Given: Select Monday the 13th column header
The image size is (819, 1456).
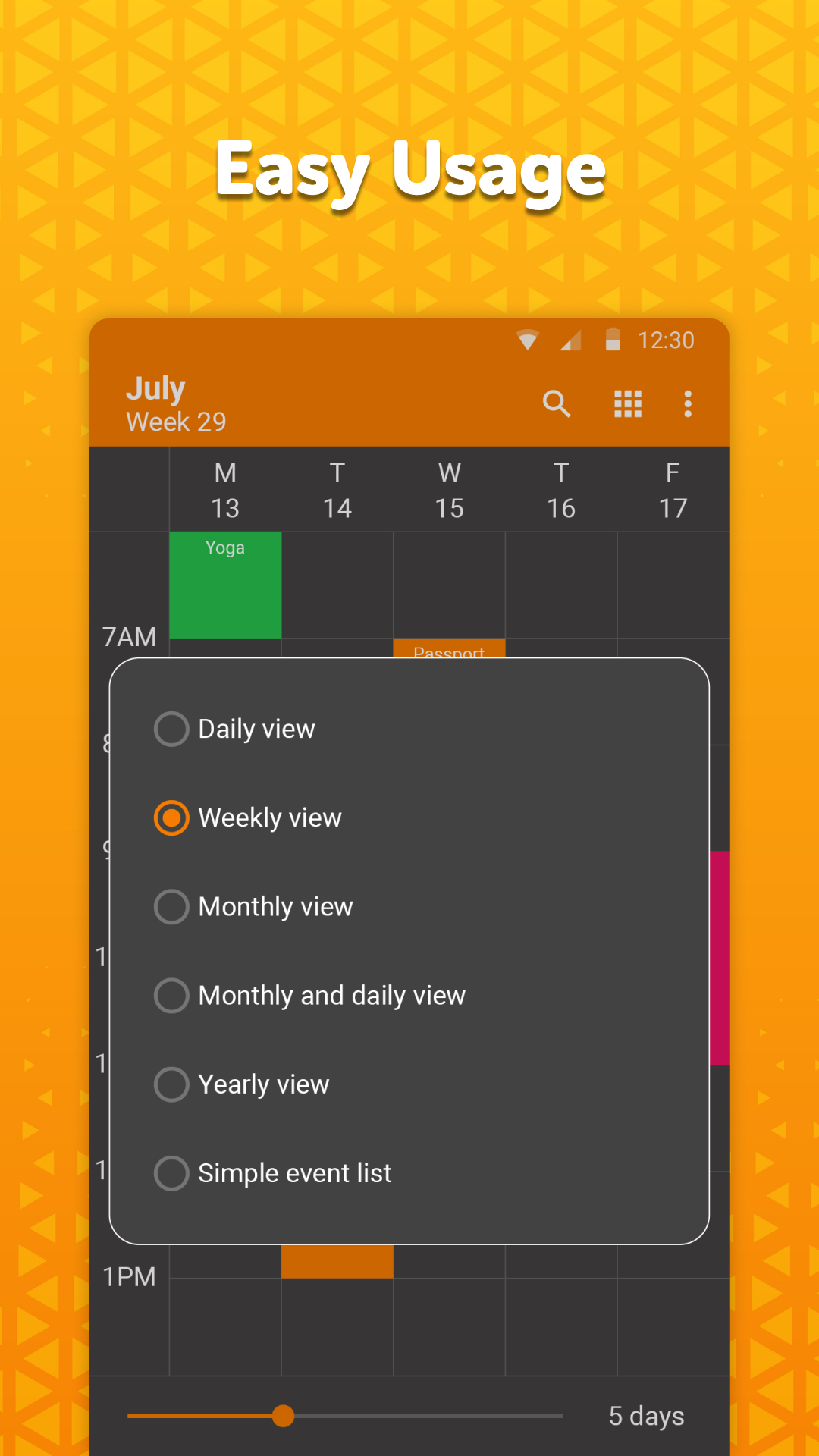Looking at the screenshot, I should pyautogui.click(x=224, y=489).
